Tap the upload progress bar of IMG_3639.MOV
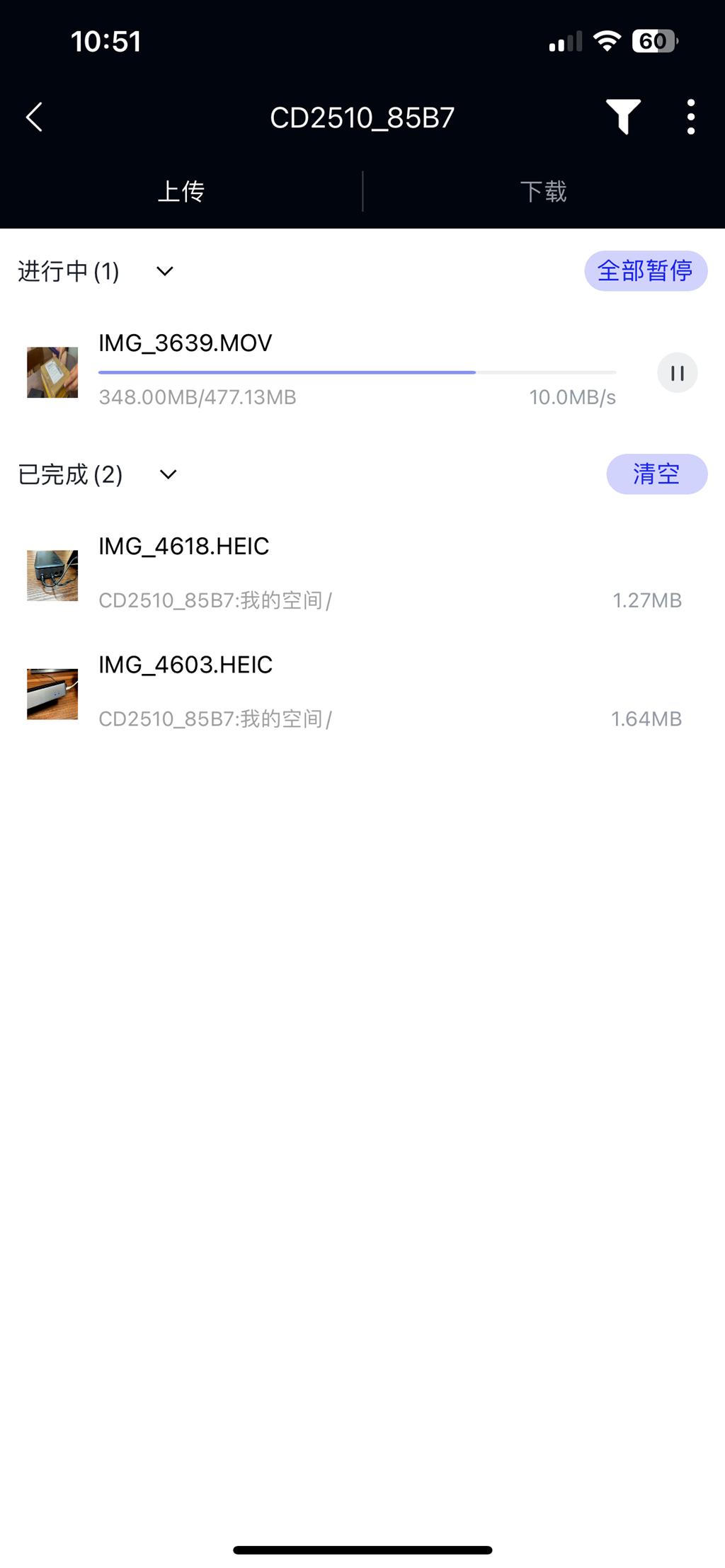This screenshot has height=1568, width=725. coord(357,371)
